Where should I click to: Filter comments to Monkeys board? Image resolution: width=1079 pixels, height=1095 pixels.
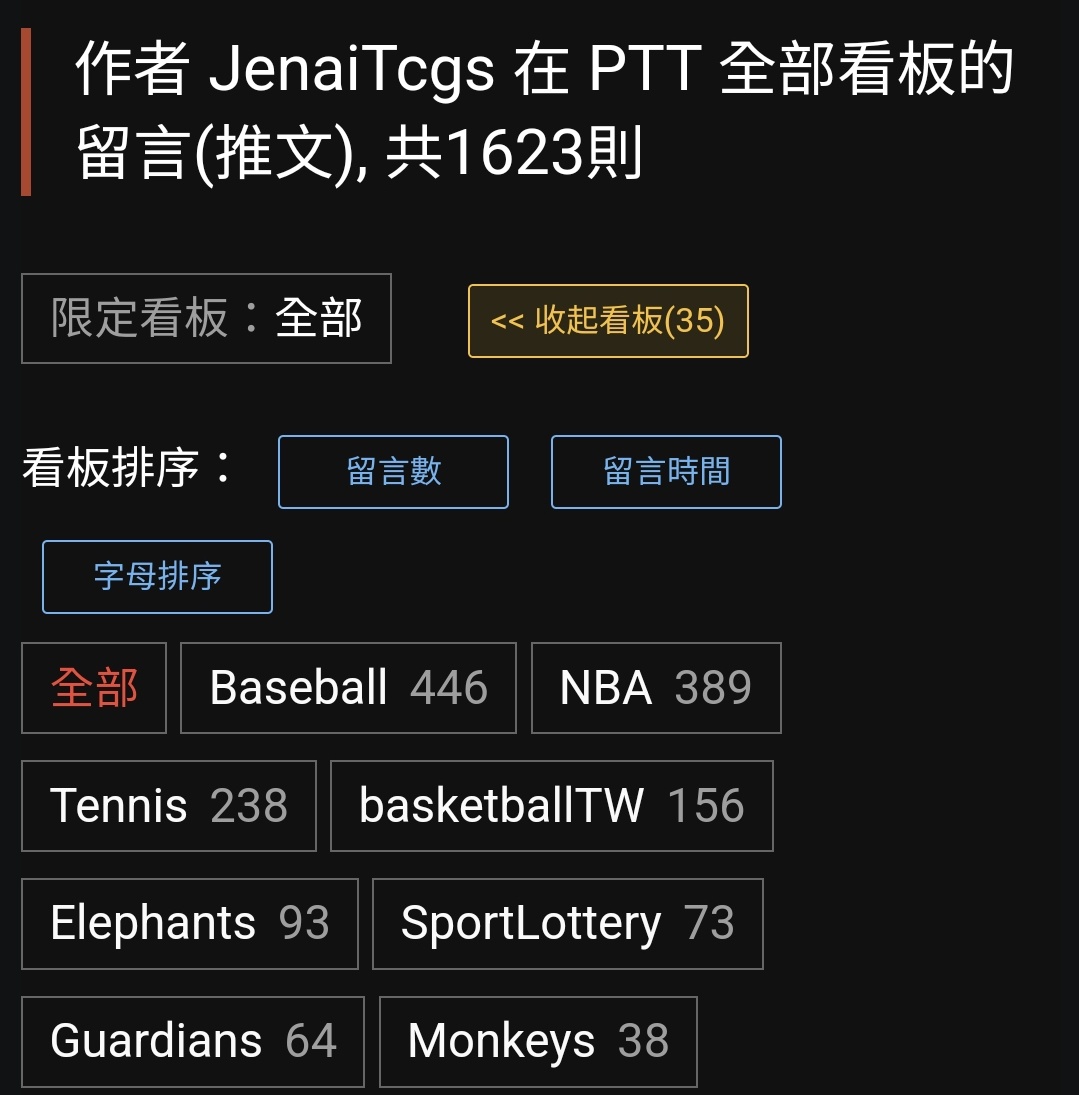pos(538,1042)
